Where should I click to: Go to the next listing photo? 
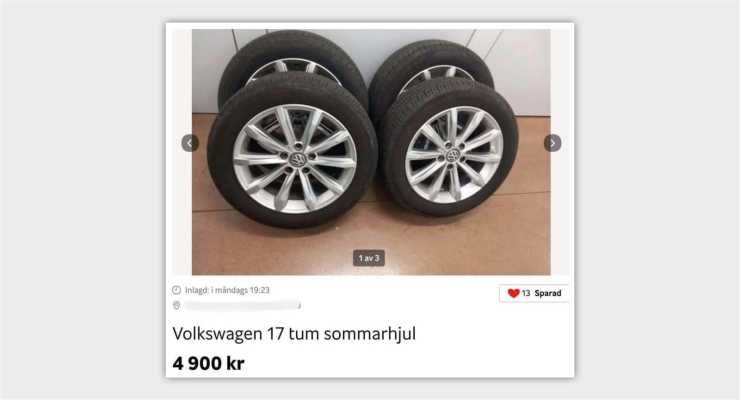click(x=552, y=143)
